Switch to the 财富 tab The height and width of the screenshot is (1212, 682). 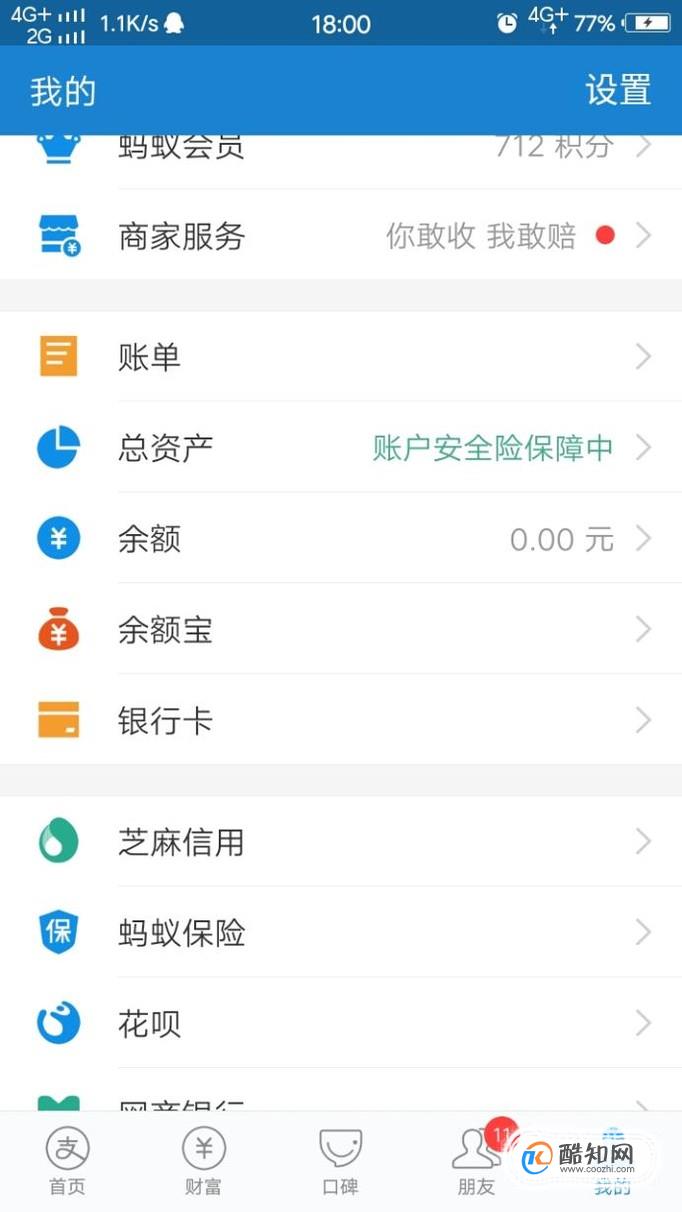click(x=204, y=1161)
